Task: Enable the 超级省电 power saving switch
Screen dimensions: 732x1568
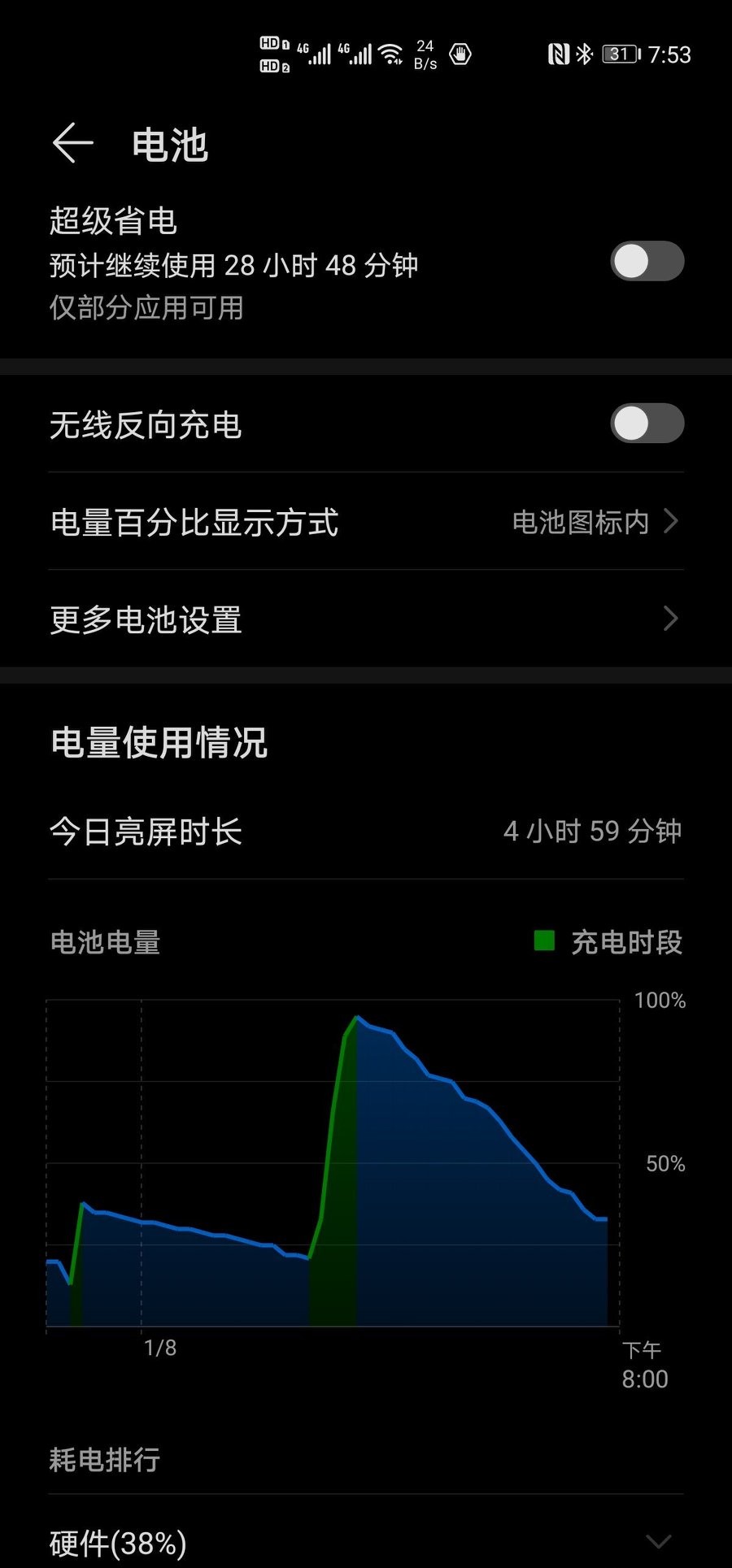Action: [647, 262]
